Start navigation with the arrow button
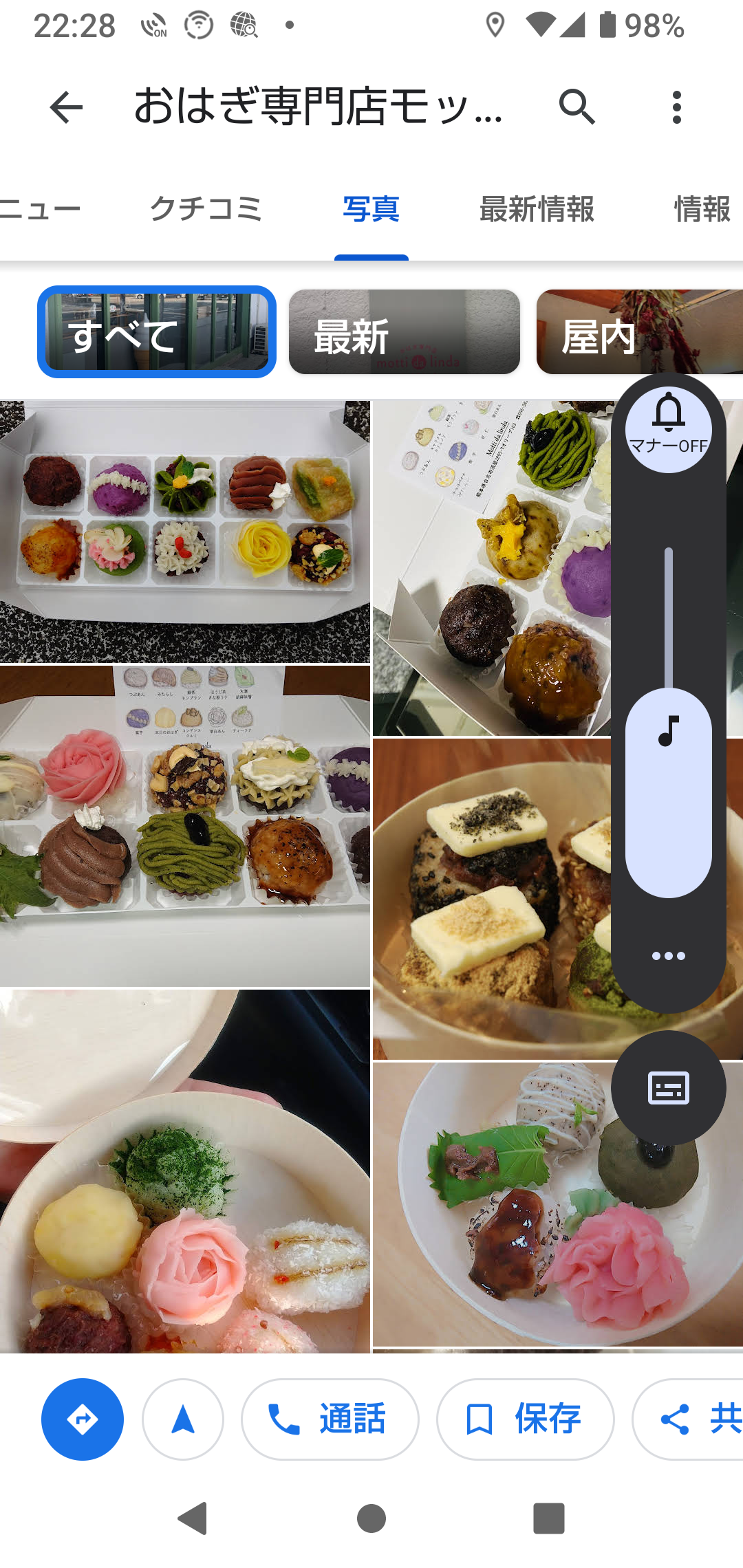 click(x=183, y=1419)
